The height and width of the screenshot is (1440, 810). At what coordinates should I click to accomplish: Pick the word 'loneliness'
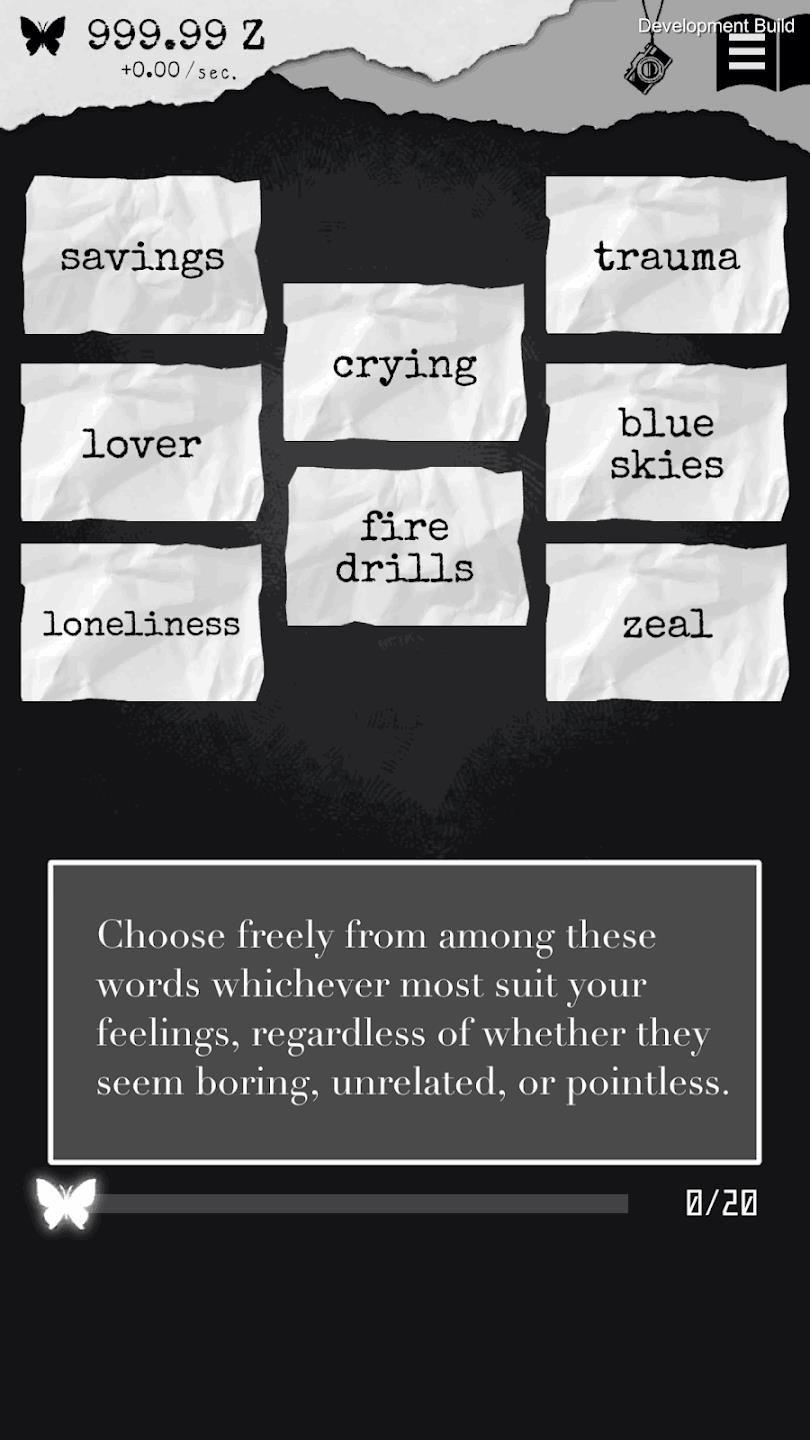tap(142, 623)
